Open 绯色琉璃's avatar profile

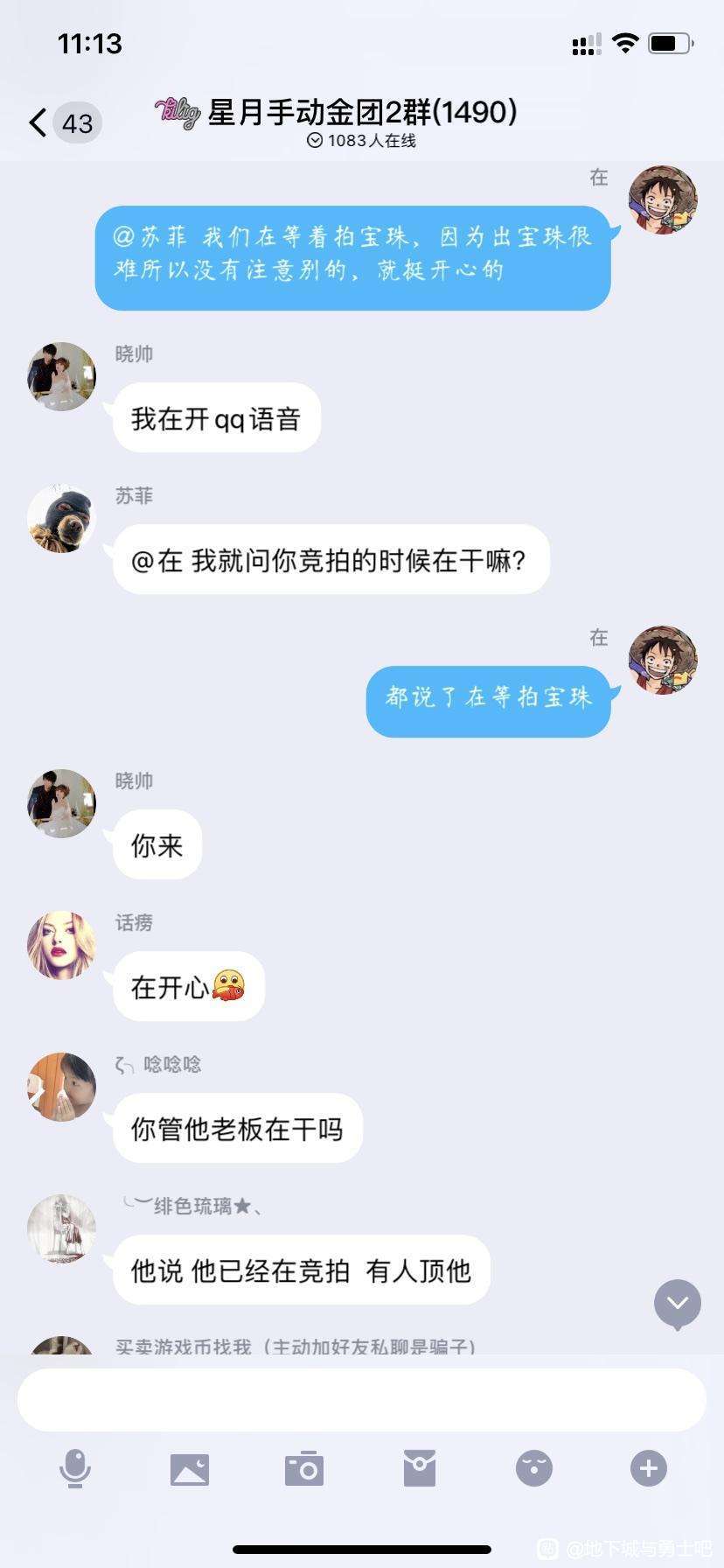[x=61, y=1228]
